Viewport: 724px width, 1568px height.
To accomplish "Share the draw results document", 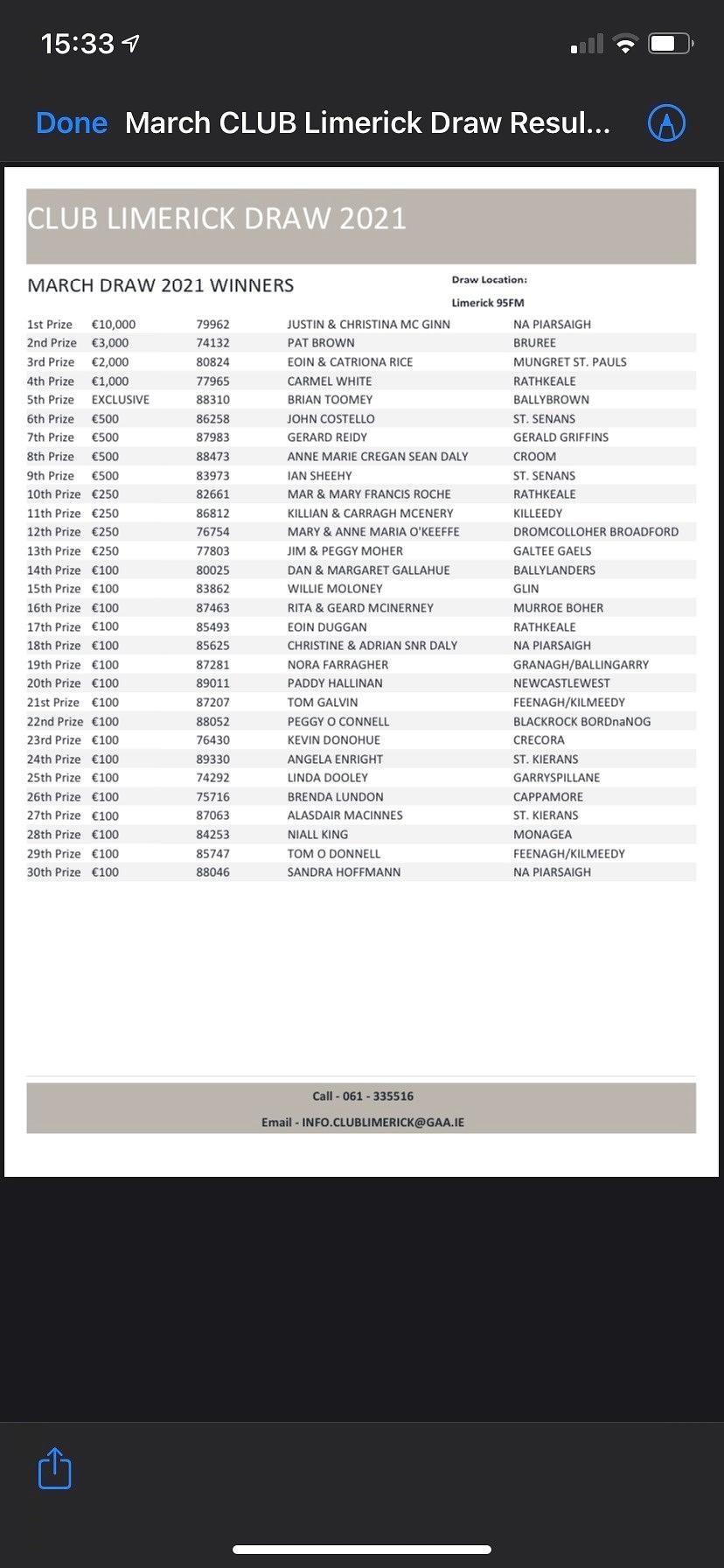I will [55, 1467].
